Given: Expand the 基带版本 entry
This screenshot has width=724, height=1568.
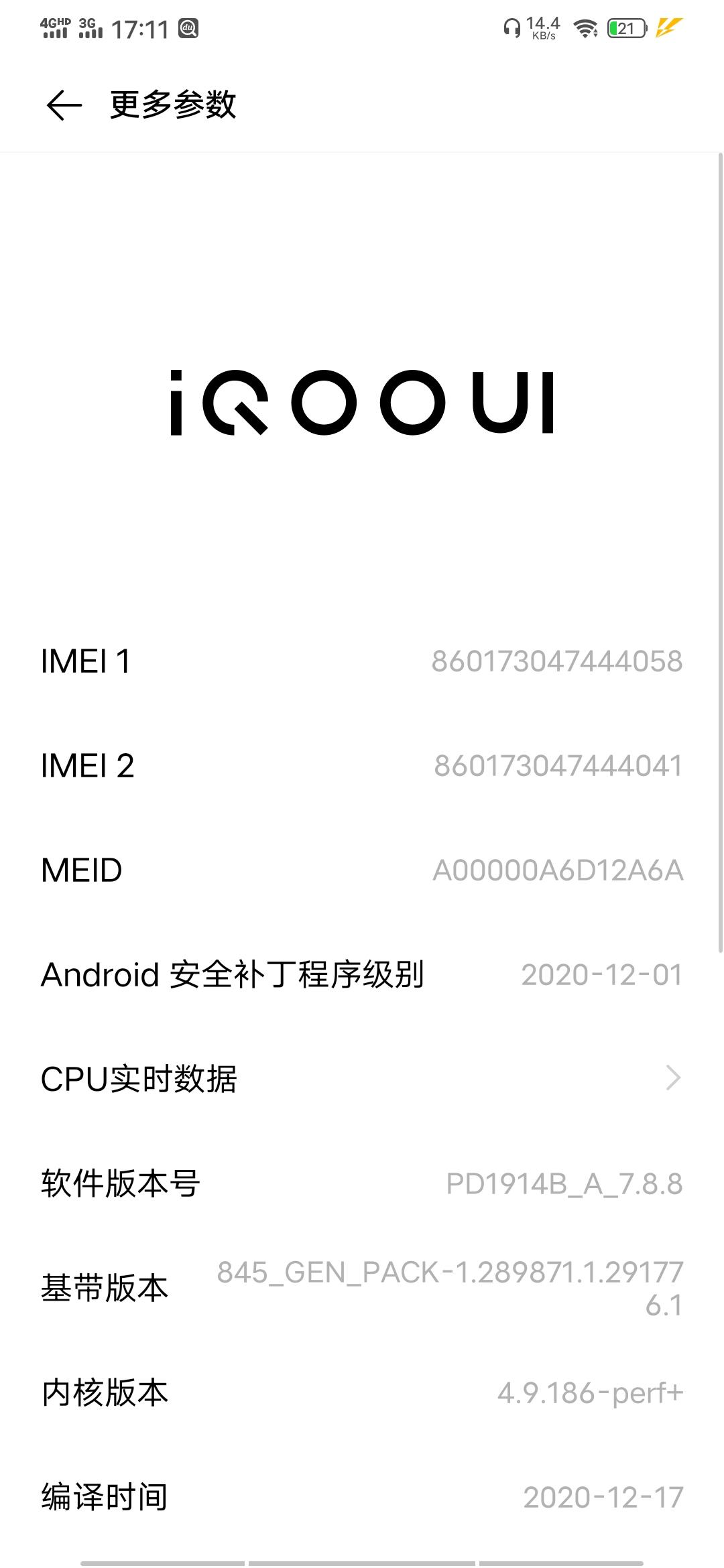Looking at the screenshot, I should pos(362,1287).
